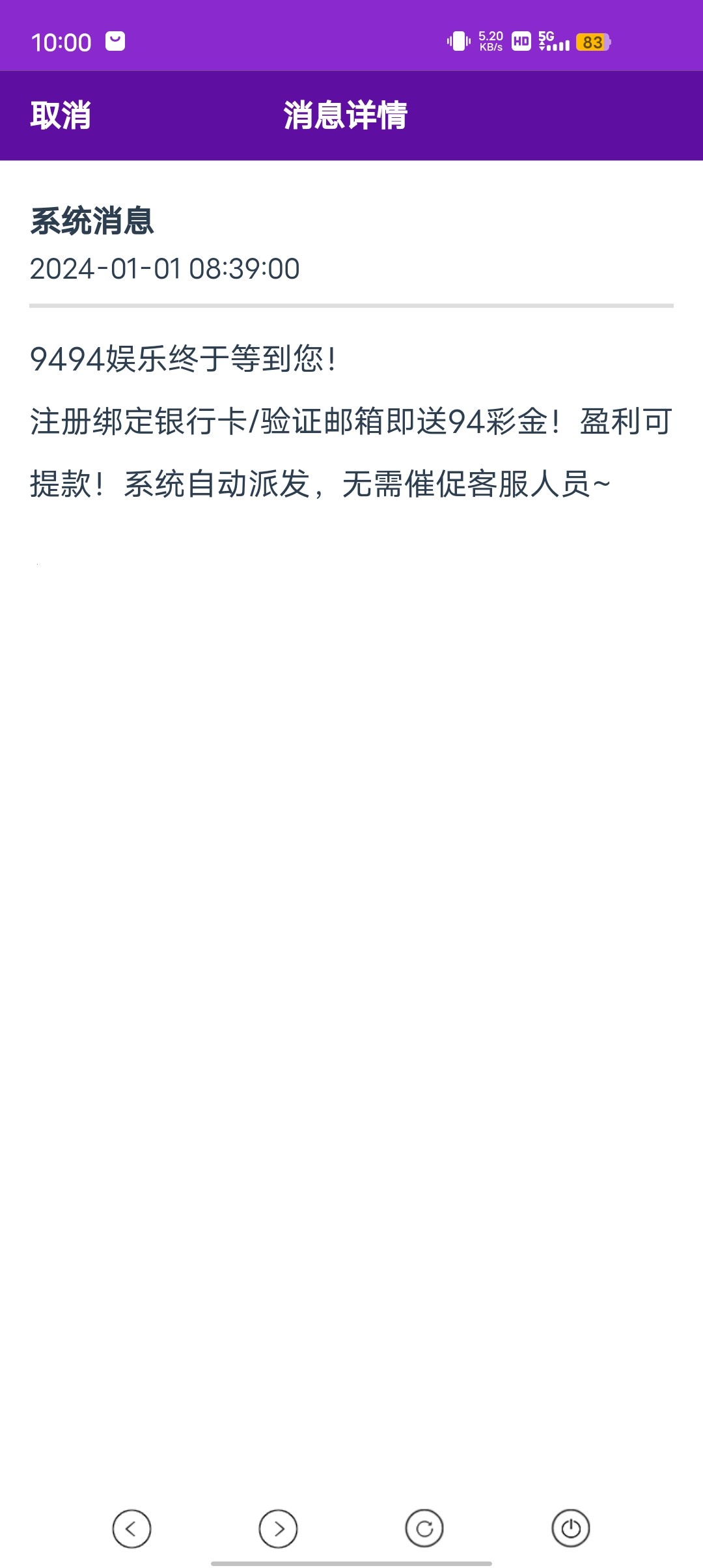Tap the power icon in the bottom bar
703x1568 pixels.
pyautogui.click(x=571, y=1528)
